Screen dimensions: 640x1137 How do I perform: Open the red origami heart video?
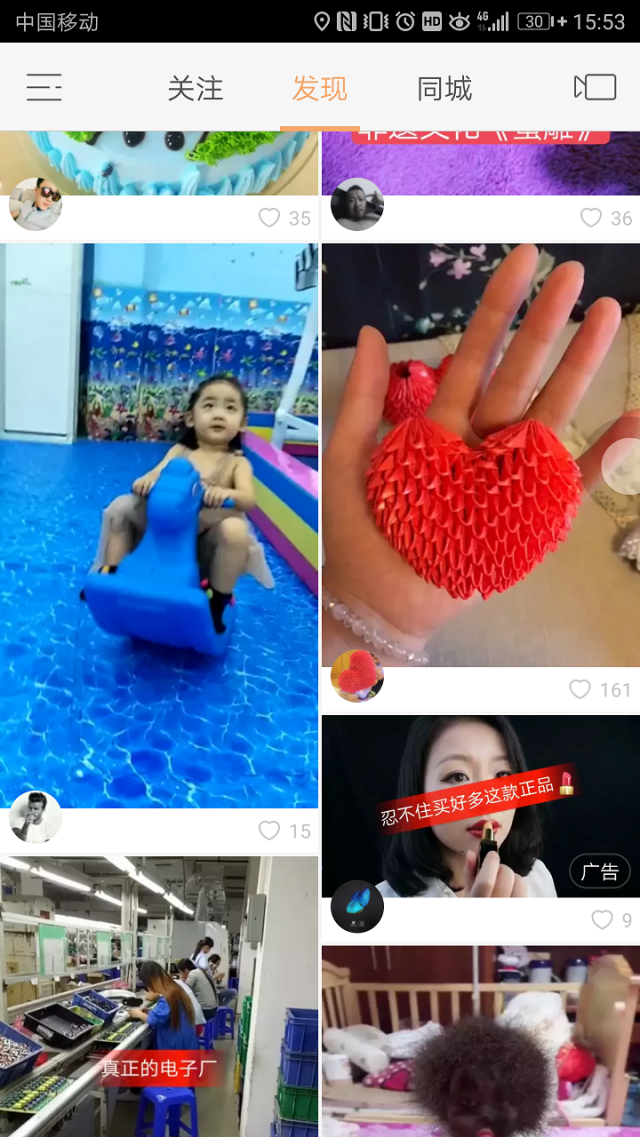[x=480, y=455]
